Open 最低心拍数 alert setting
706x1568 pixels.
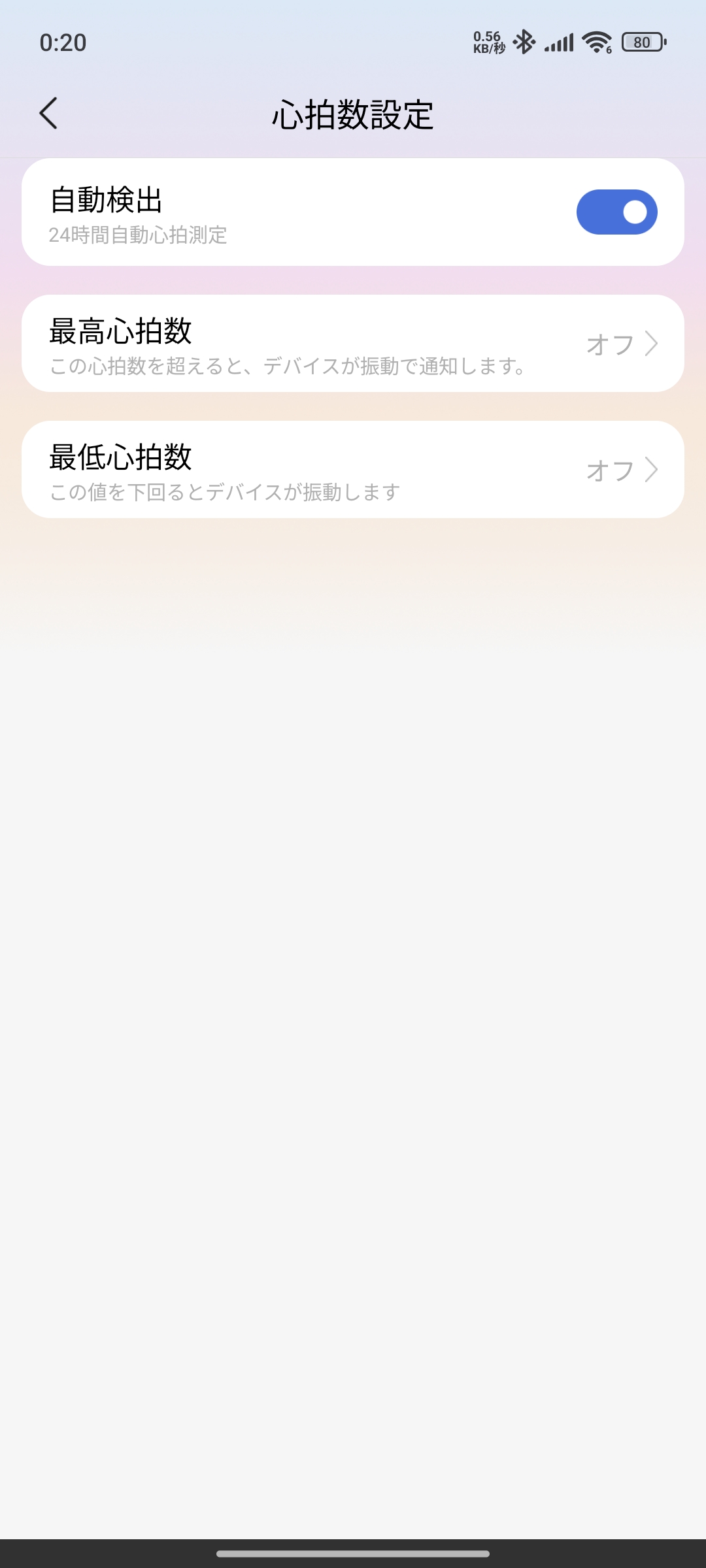pyautogui.click(x=353, y=470)
